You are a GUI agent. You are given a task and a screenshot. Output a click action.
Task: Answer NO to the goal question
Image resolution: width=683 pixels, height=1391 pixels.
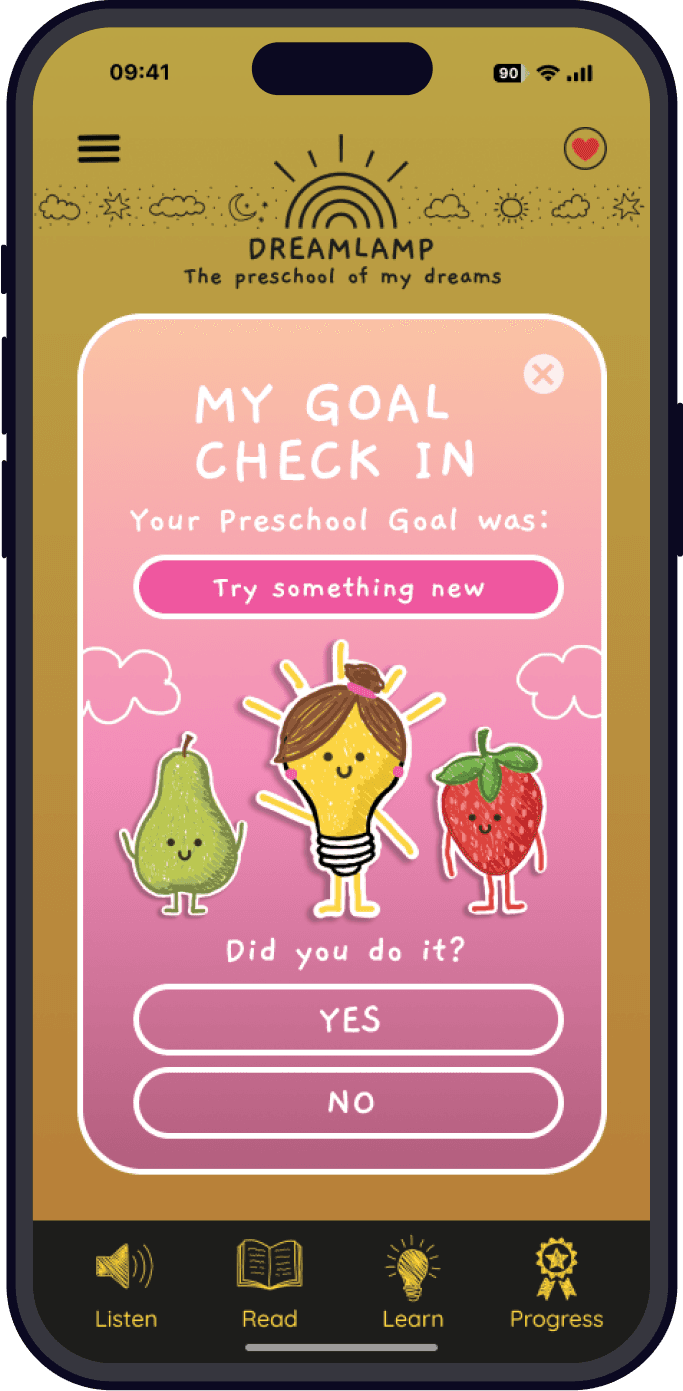348,1103
